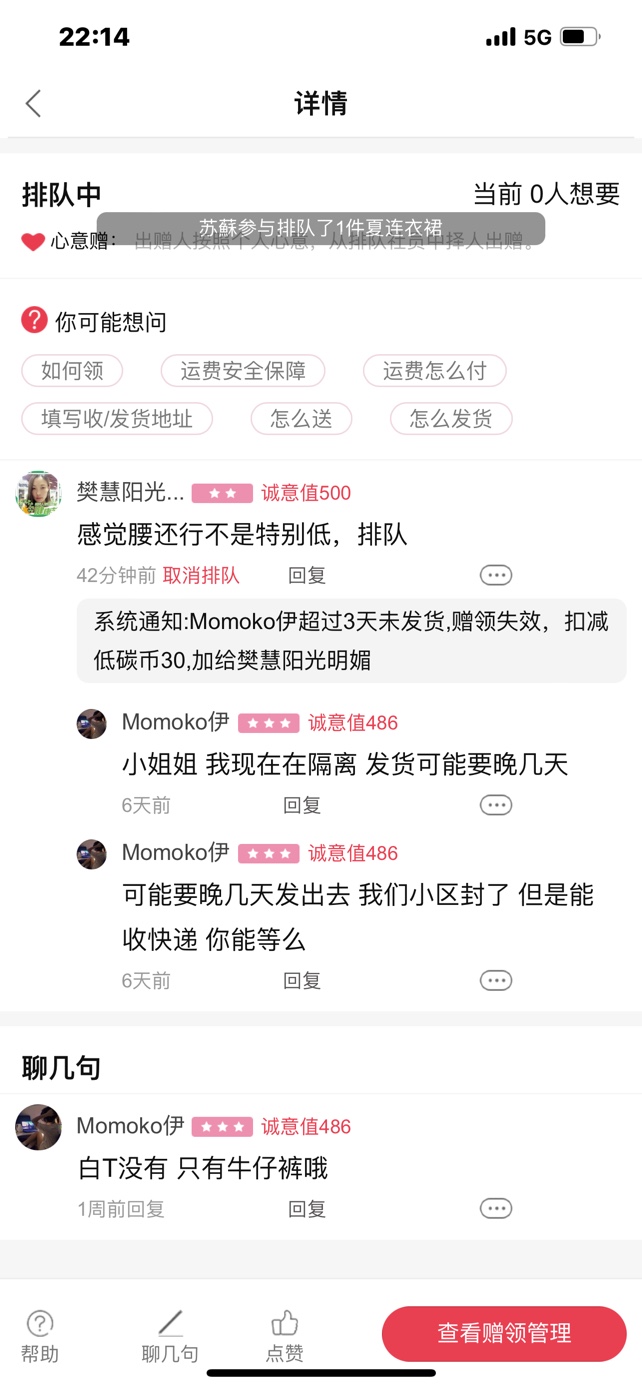Open 帮助 help in bottom bar

(x=40, y=1336)
